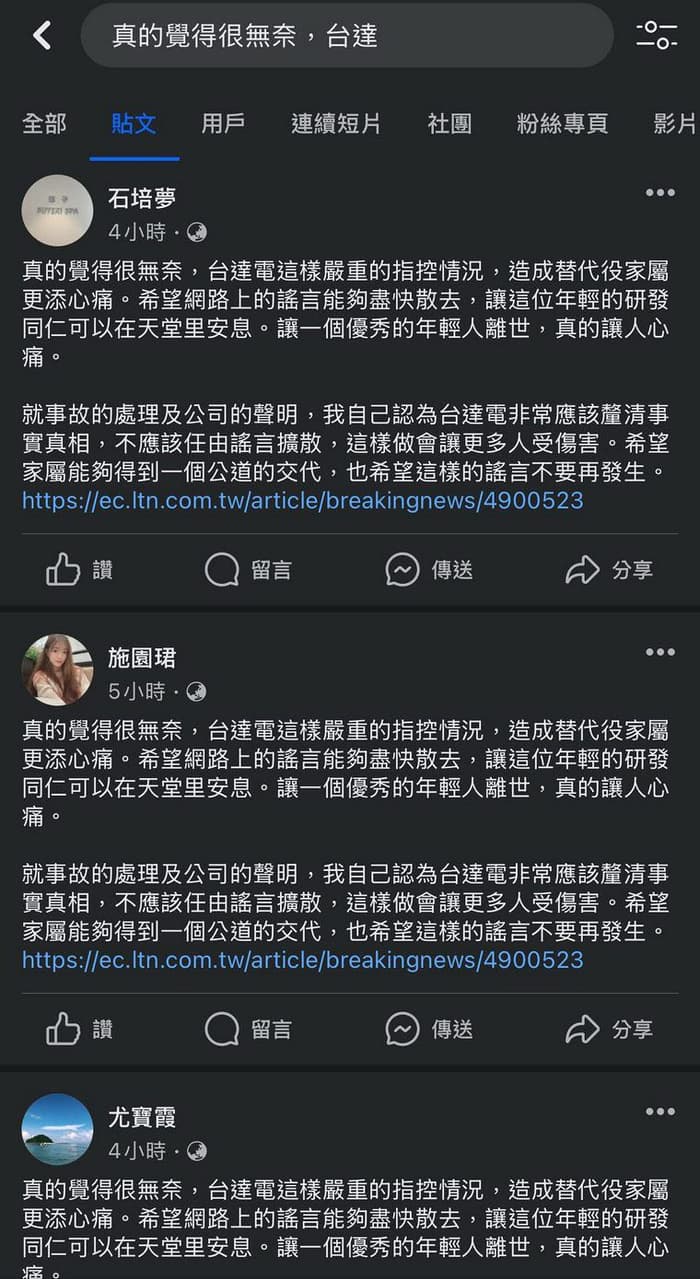
Task: Like 石培夢's post
Action: coord(80,570)
